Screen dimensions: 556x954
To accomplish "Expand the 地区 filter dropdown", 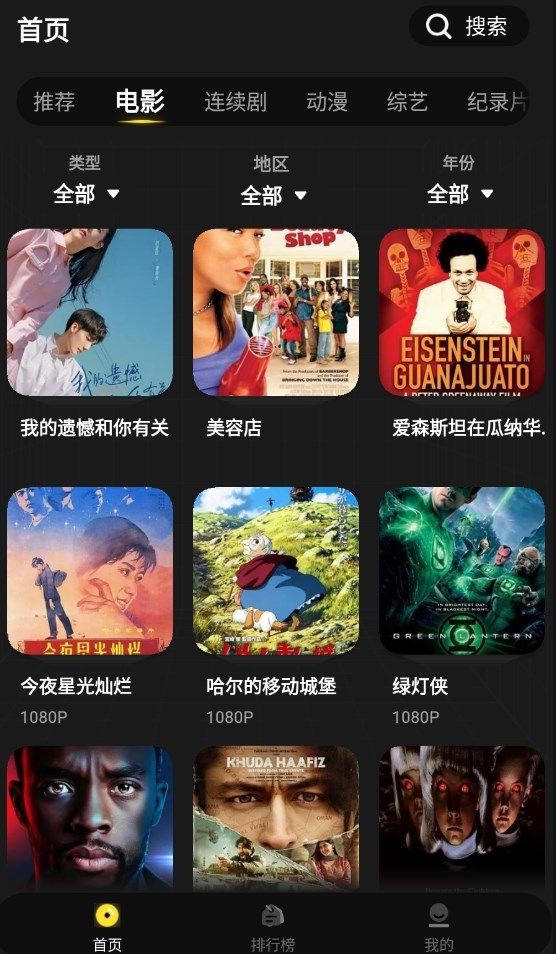I will point(273,196).
